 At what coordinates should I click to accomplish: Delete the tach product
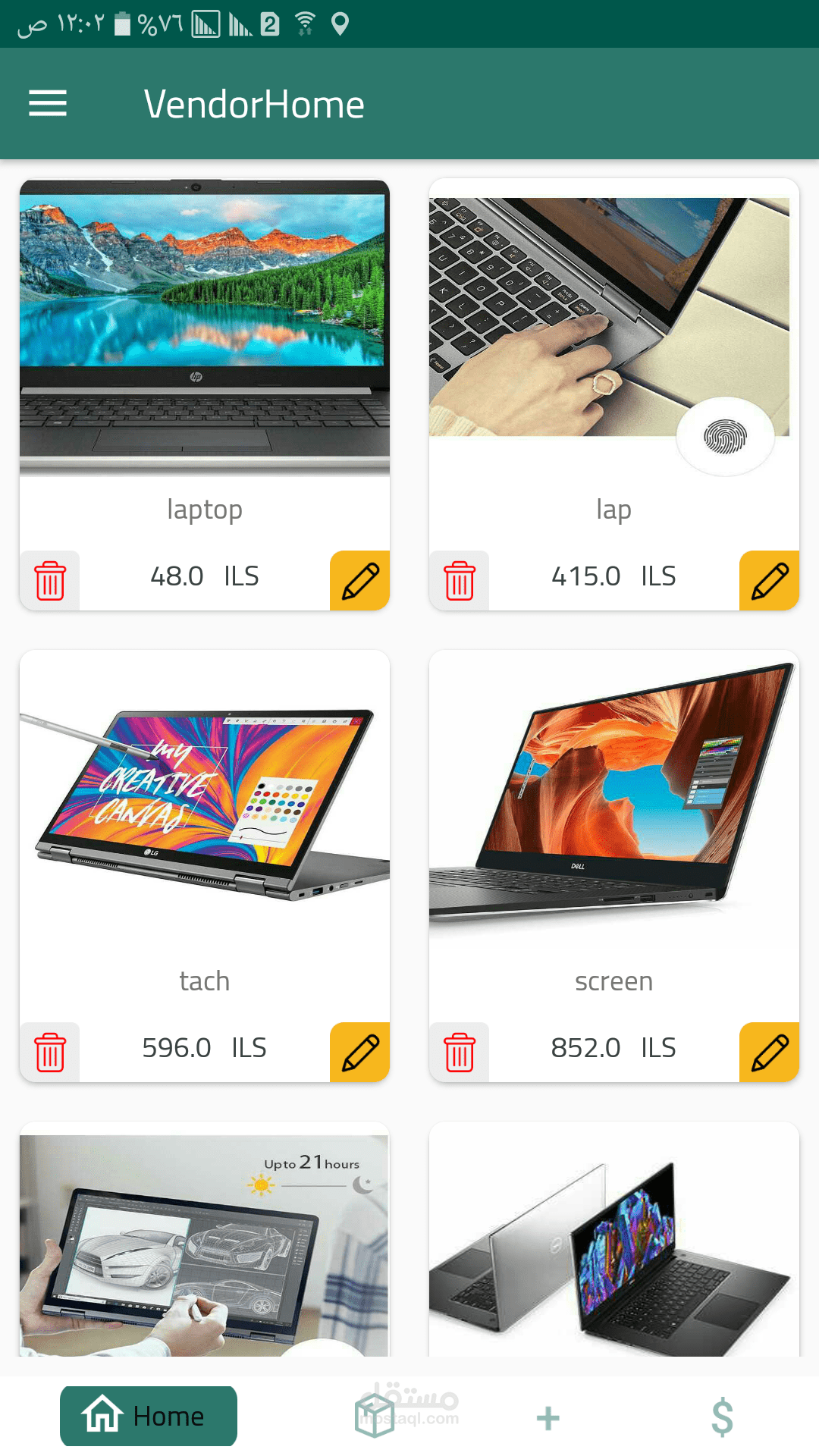(50, 1052)
